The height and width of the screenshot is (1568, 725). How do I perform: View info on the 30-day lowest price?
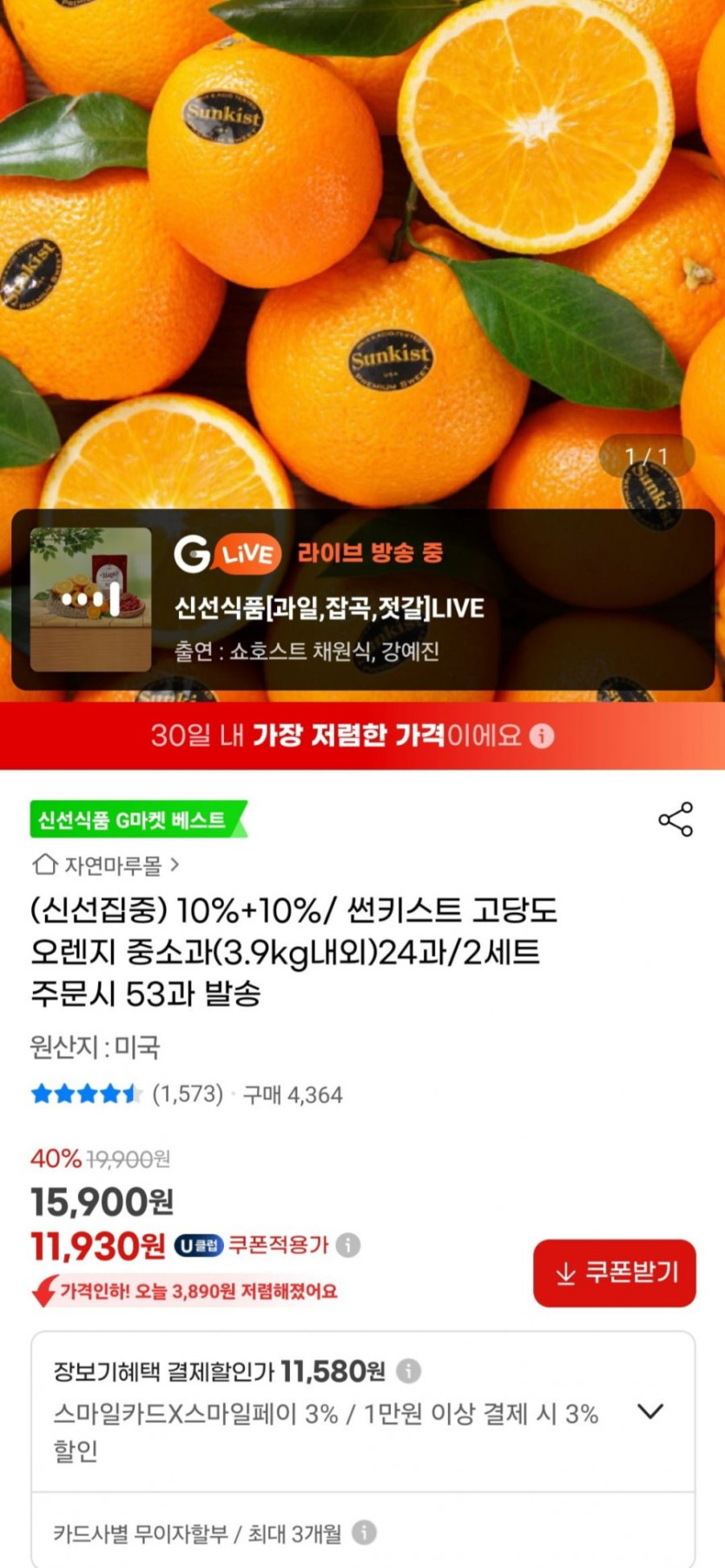(x=542, y=737)
